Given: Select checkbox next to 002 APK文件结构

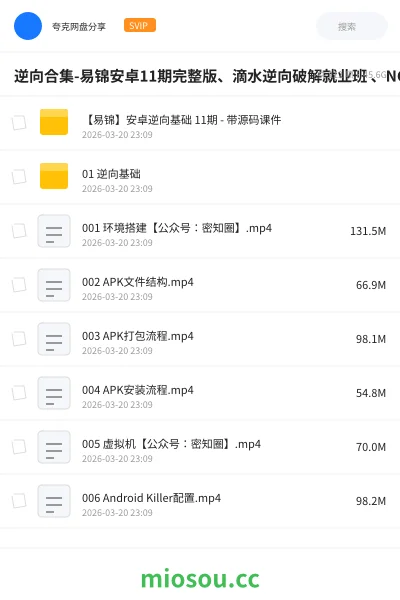Looking at the screenshot, I should [19, 285].
